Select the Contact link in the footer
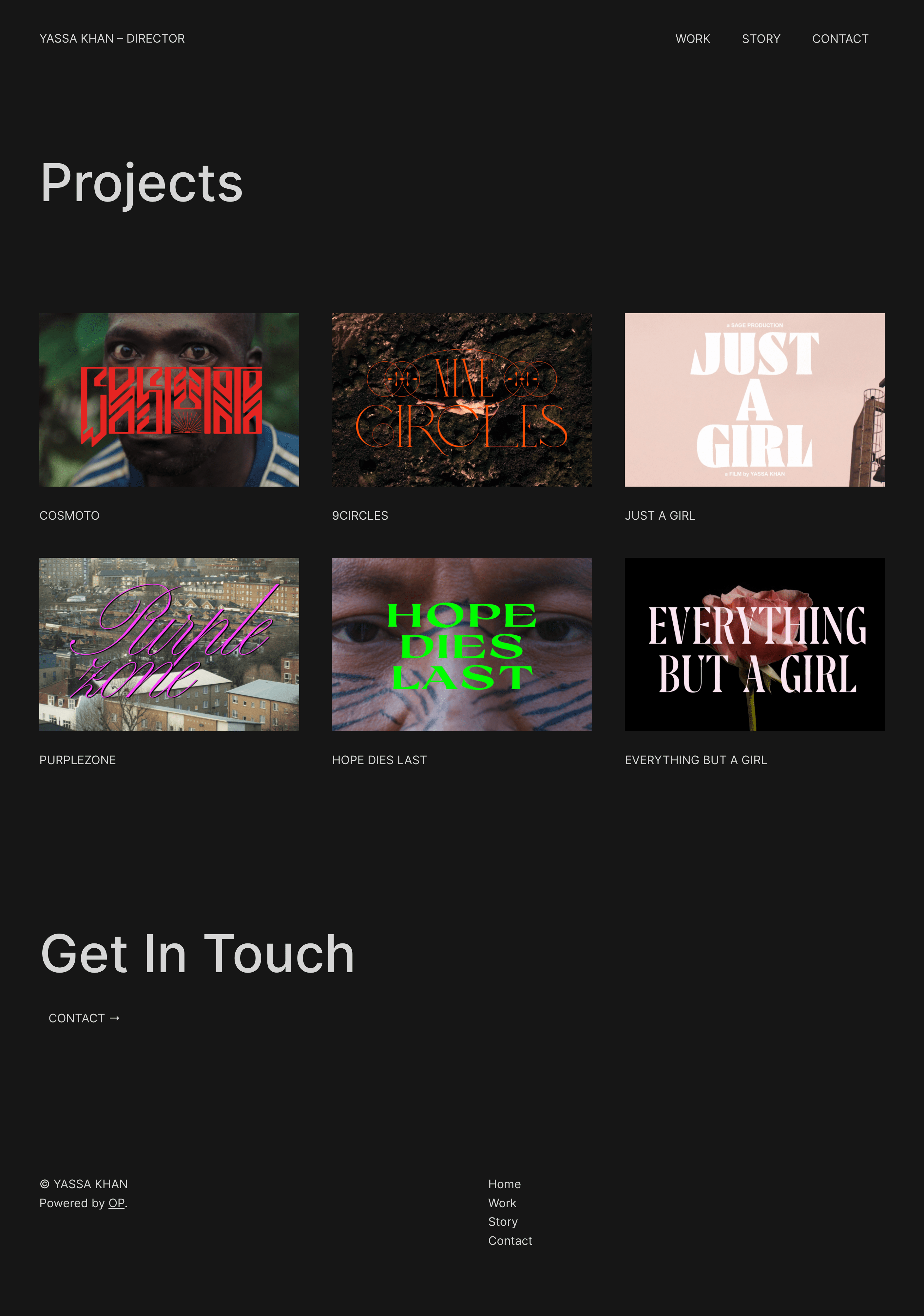Viewport: 924px width, 1316px height. point(510,1241)
